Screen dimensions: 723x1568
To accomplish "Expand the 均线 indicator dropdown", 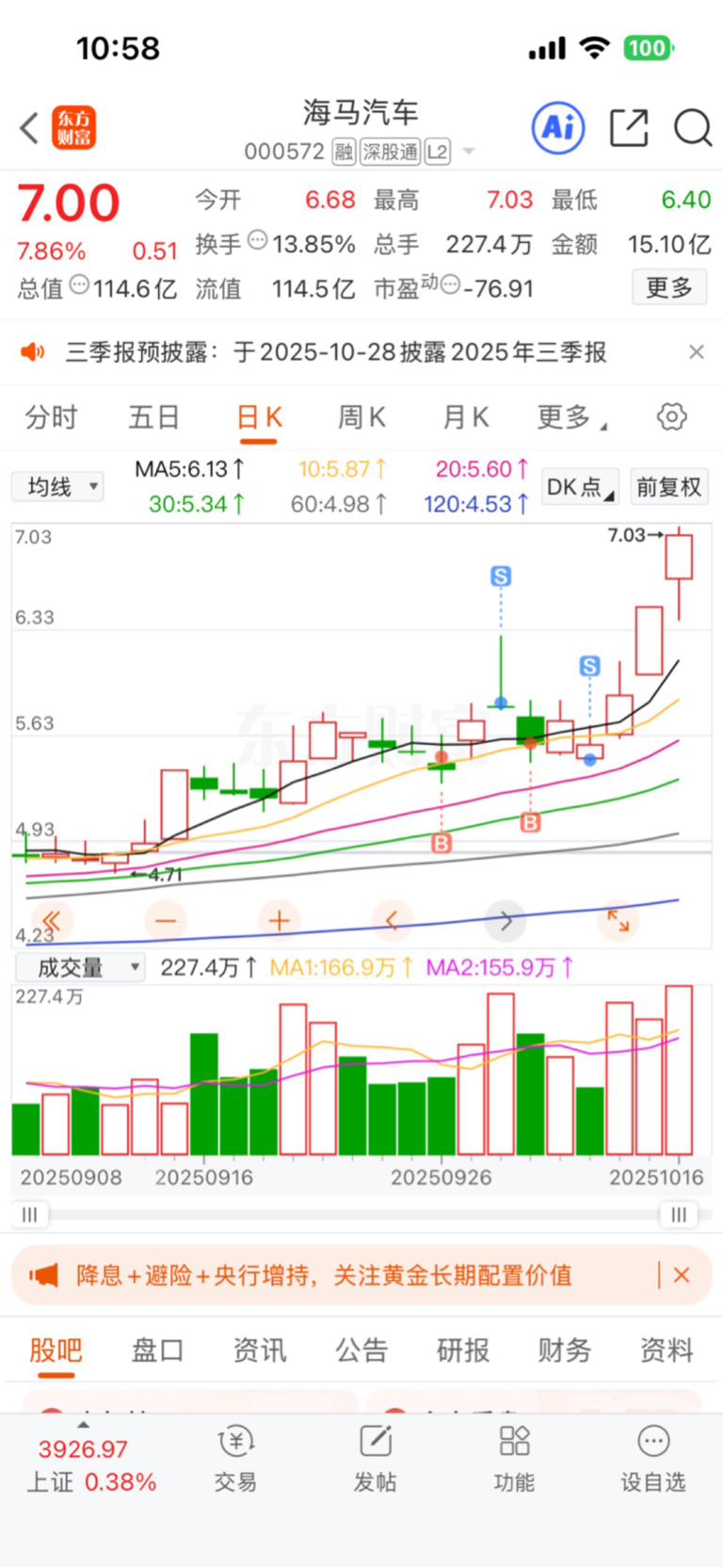I will [58, 487].
